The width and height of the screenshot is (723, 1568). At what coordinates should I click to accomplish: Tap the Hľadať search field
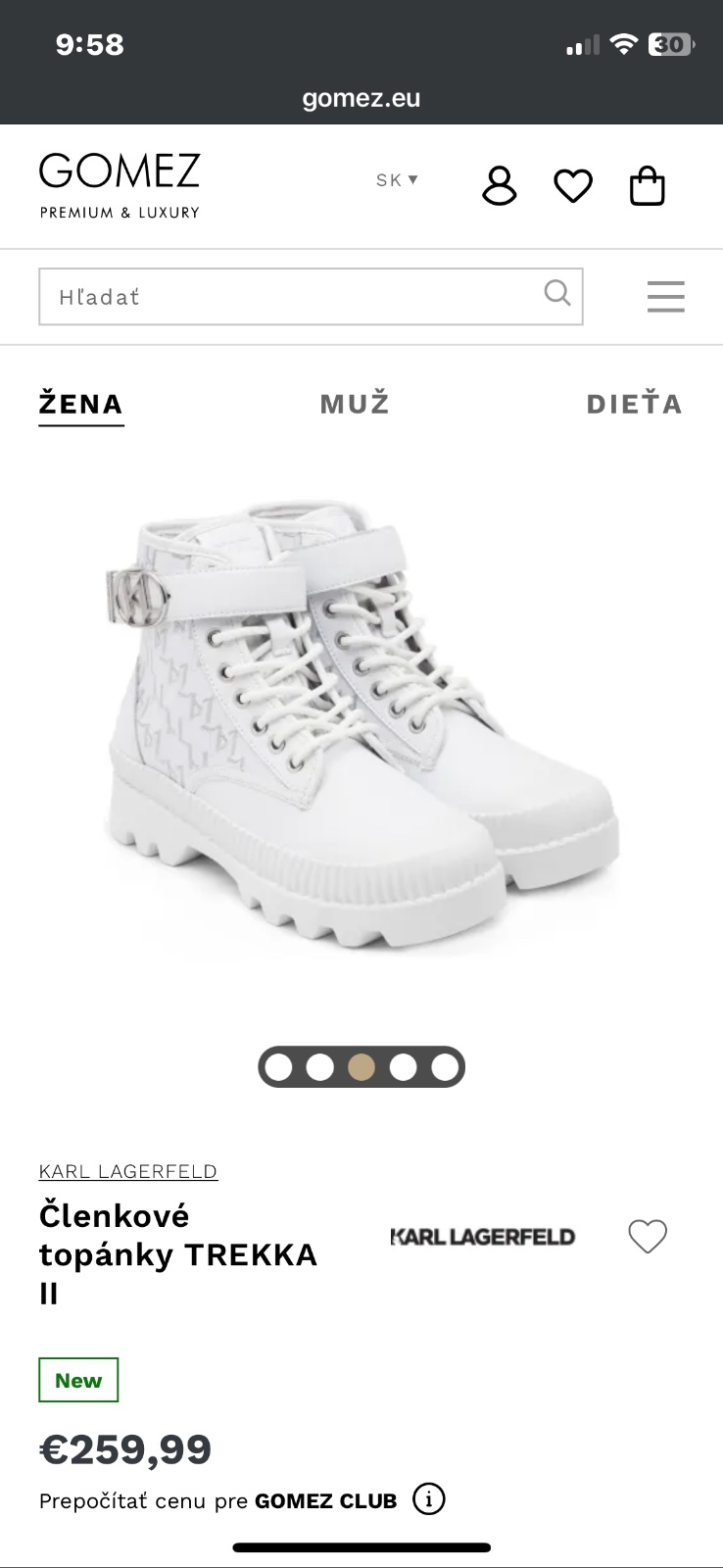[289, 296]
